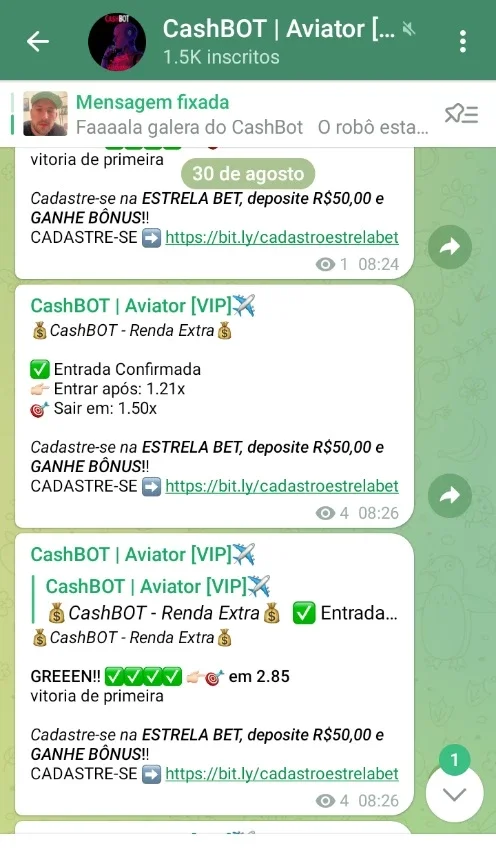The width and height of the screenshot is (496, 849).
Task: Open the CashBOT channel profile picture
Action: [116, 42]
